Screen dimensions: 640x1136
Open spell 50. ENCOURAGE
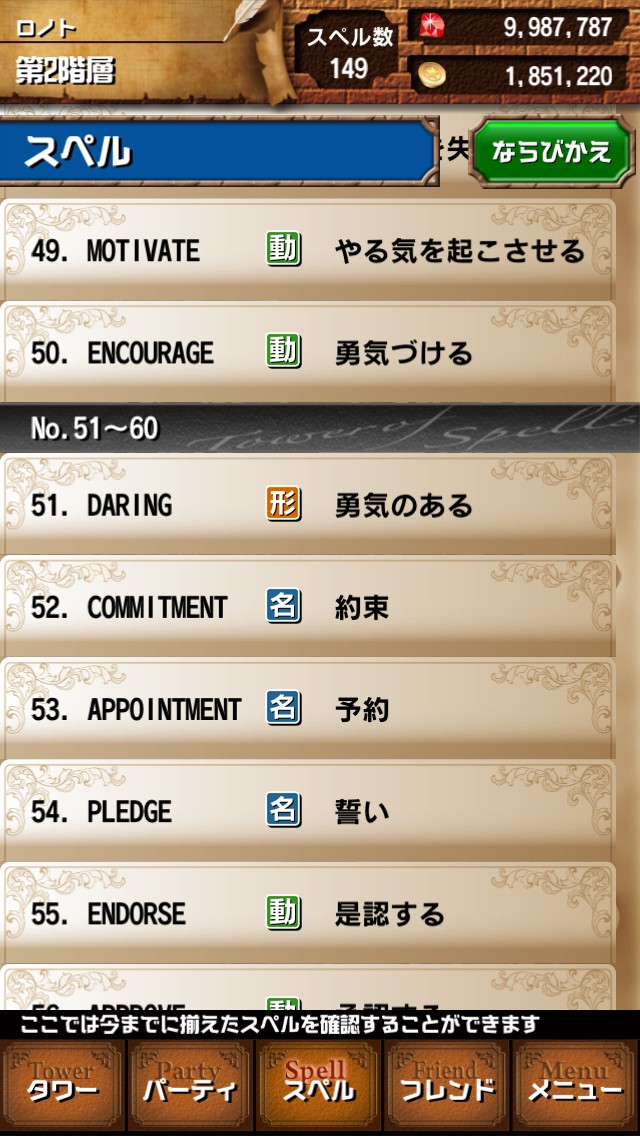coord(308,352)
